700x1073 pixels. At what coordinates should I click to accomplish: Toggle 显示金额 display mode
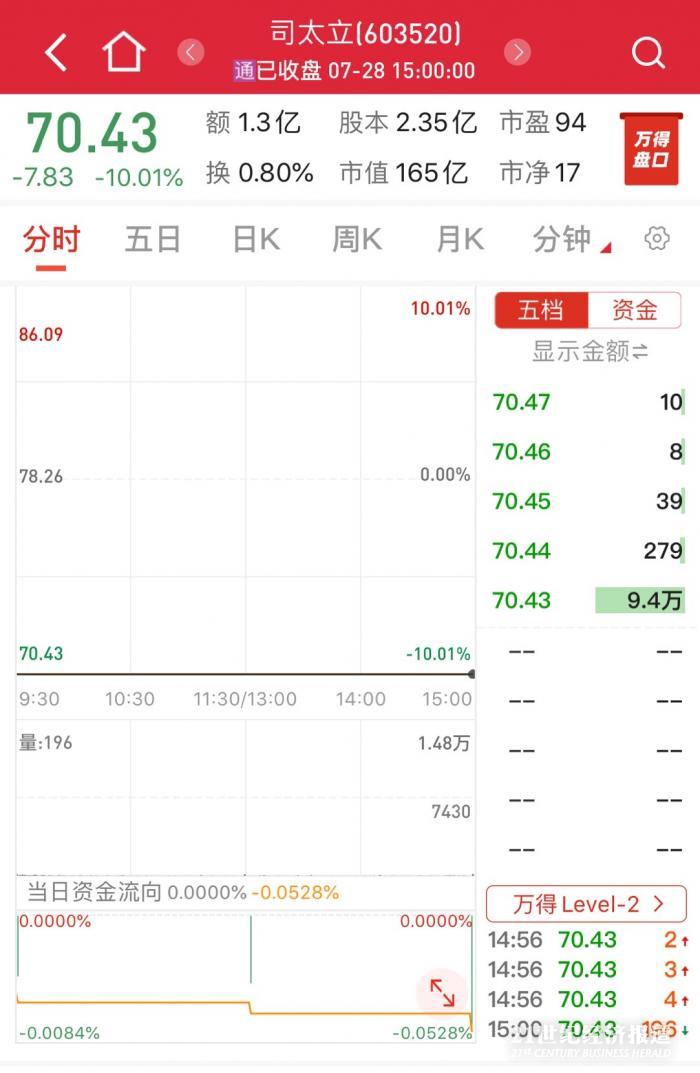pos(590,352)
